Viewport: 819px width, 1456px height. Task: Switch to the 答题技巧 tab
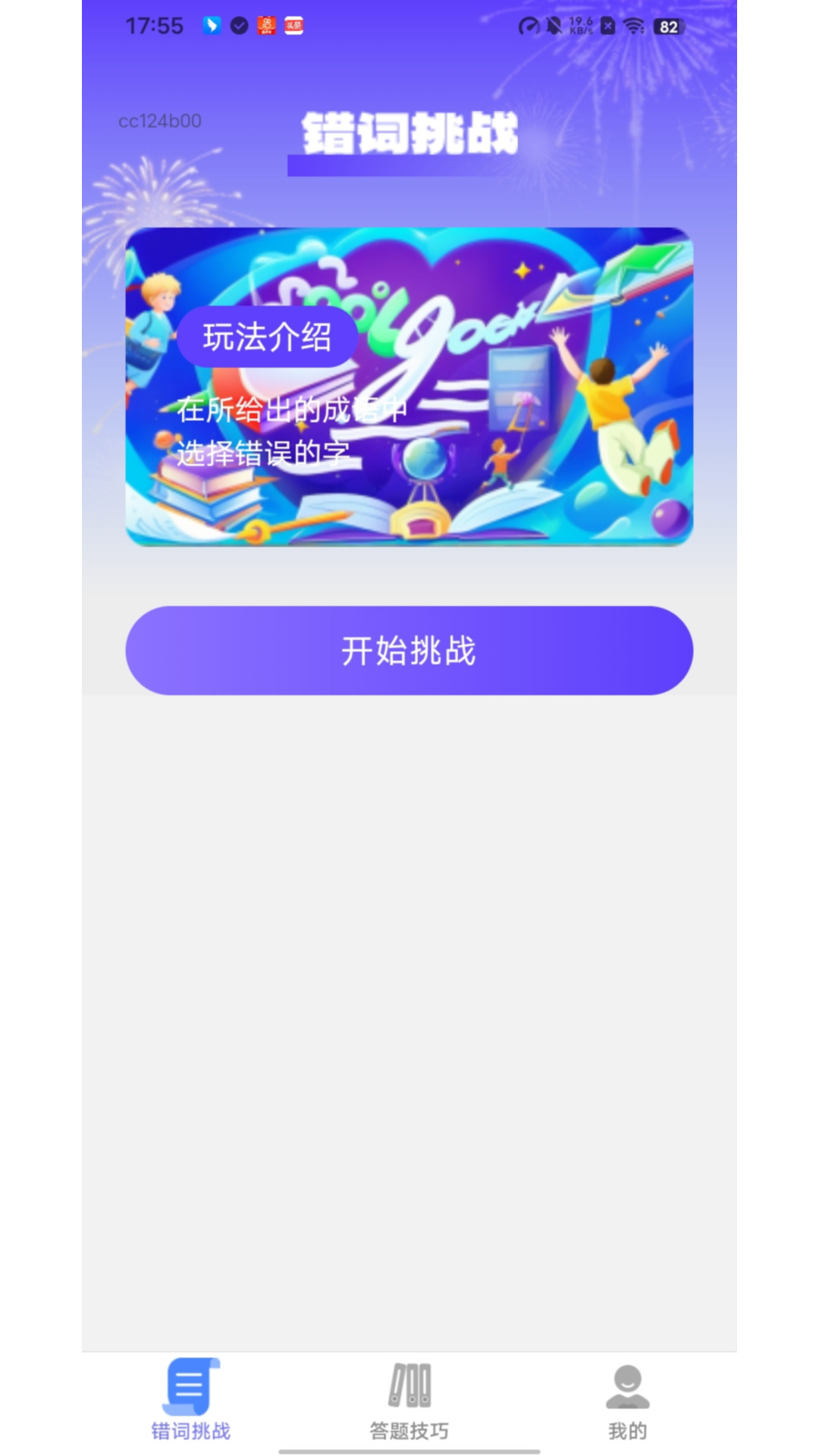409,1401
